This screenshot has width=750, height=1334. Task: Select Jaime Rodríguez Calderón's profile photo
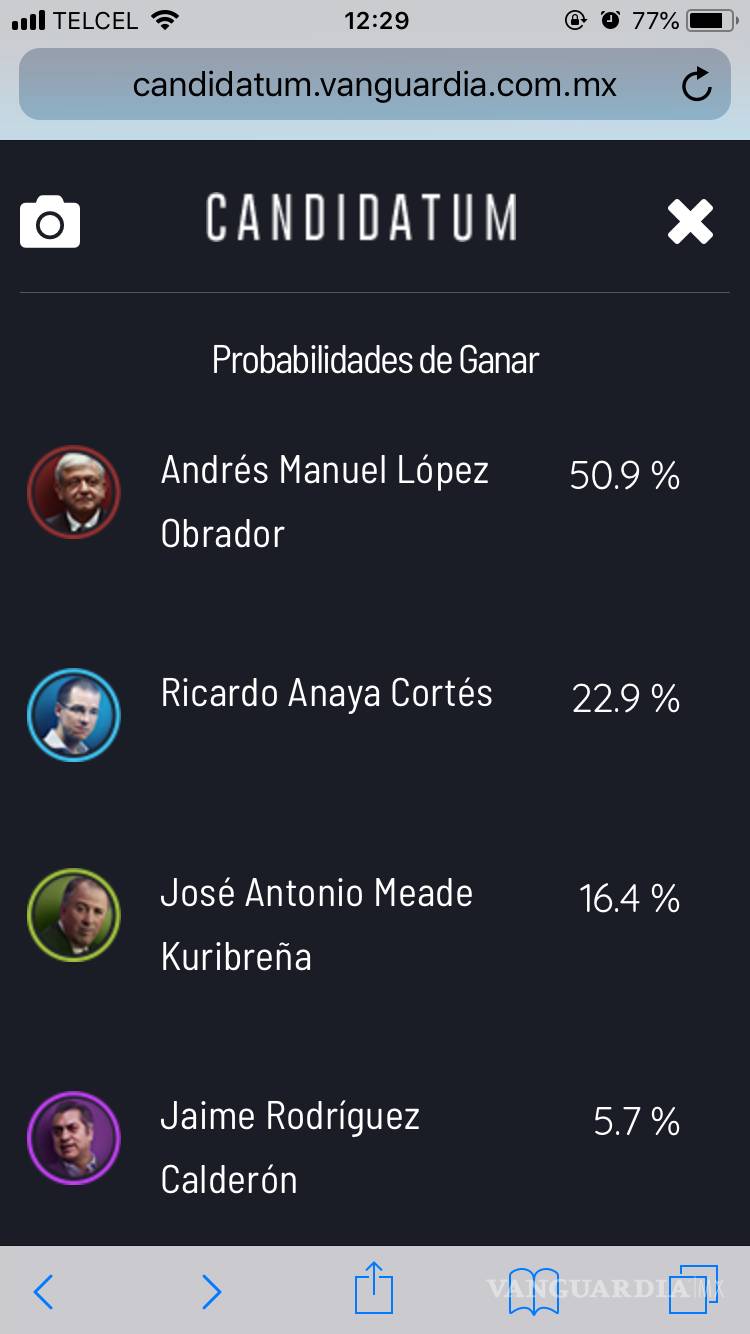point(73,1138)
